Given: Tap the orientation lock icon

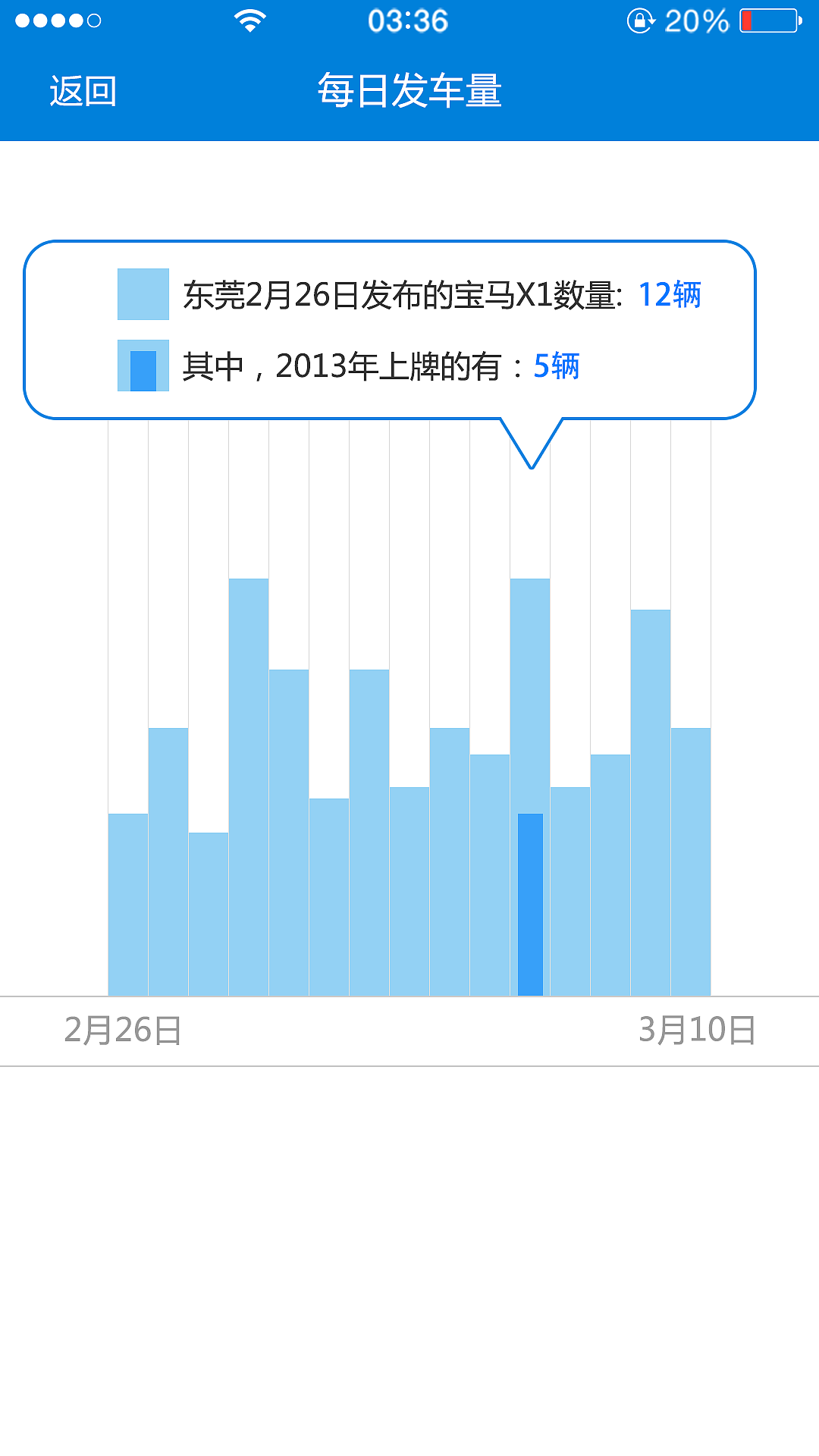Looking at the screenshot, I should point(641,20).
